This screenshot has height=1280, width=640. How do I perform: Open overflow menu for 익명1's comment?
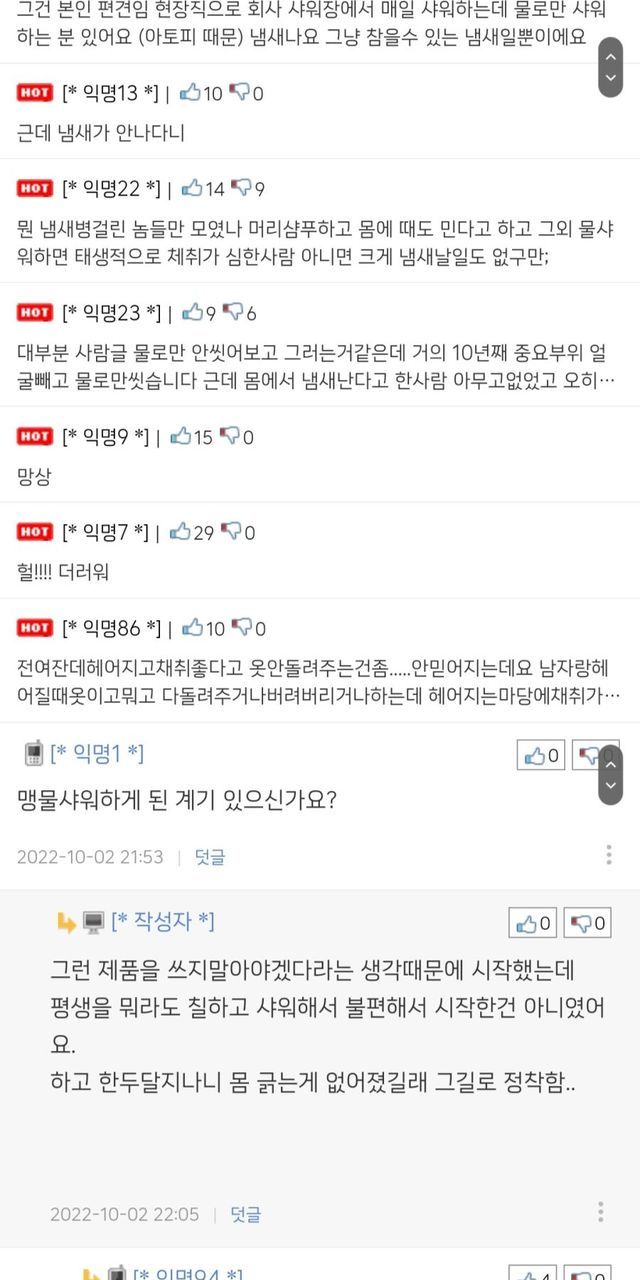pyautogui.click(x=608, y=855)
